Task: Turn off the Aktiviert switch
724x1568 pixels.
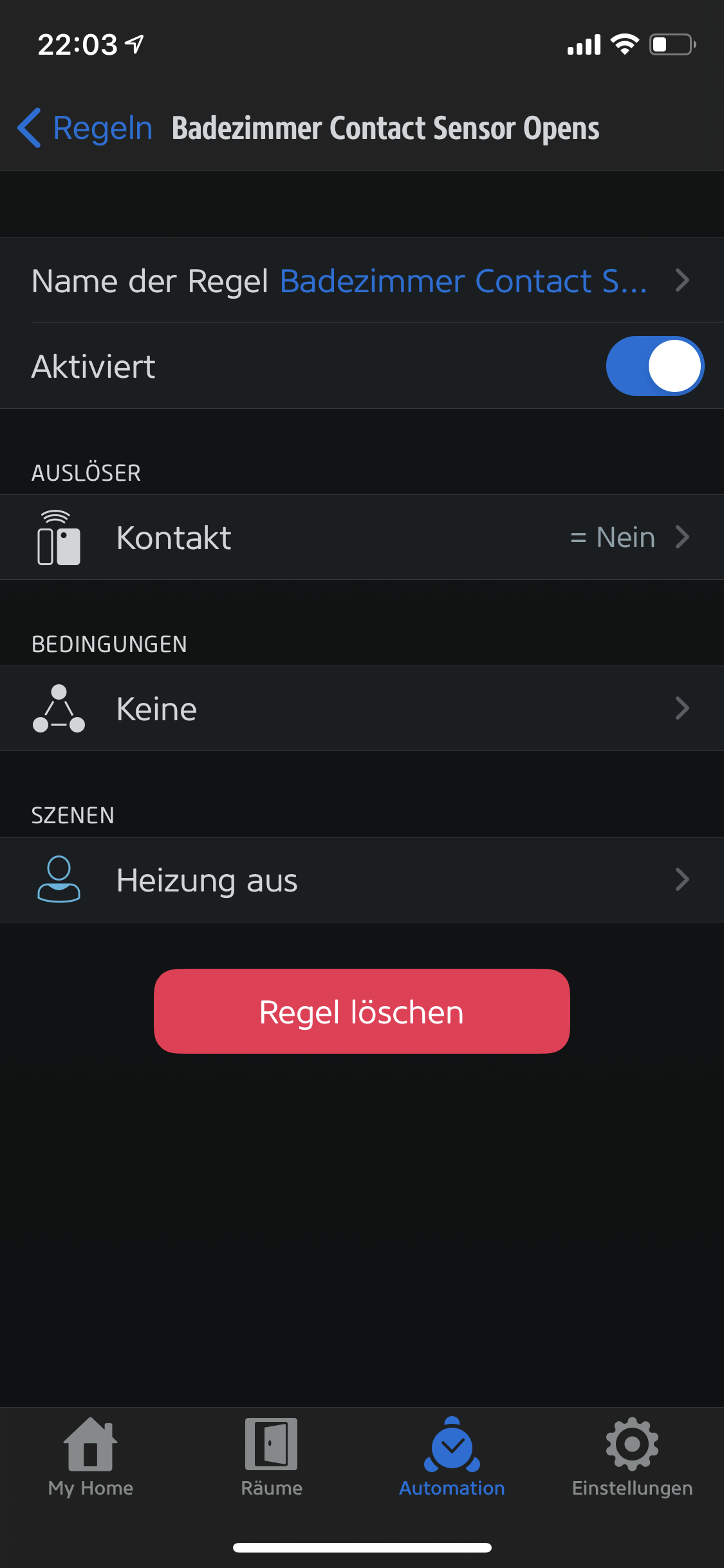Action: point(654,366)
